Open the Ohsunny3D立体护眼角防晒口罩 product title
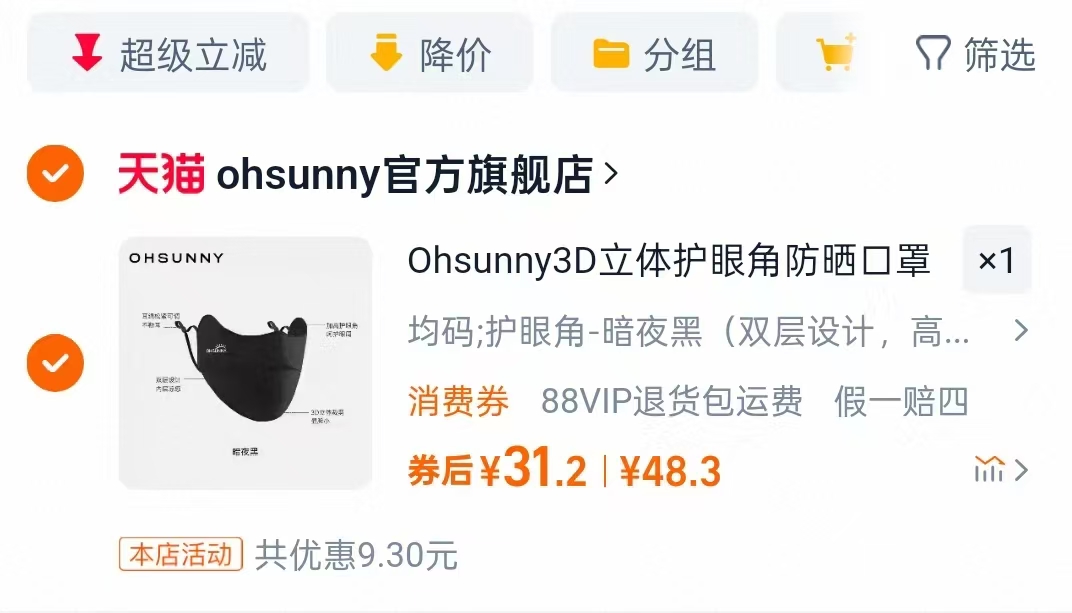Viewport: 1072px width, 613px height. click(x=668, y=261)
